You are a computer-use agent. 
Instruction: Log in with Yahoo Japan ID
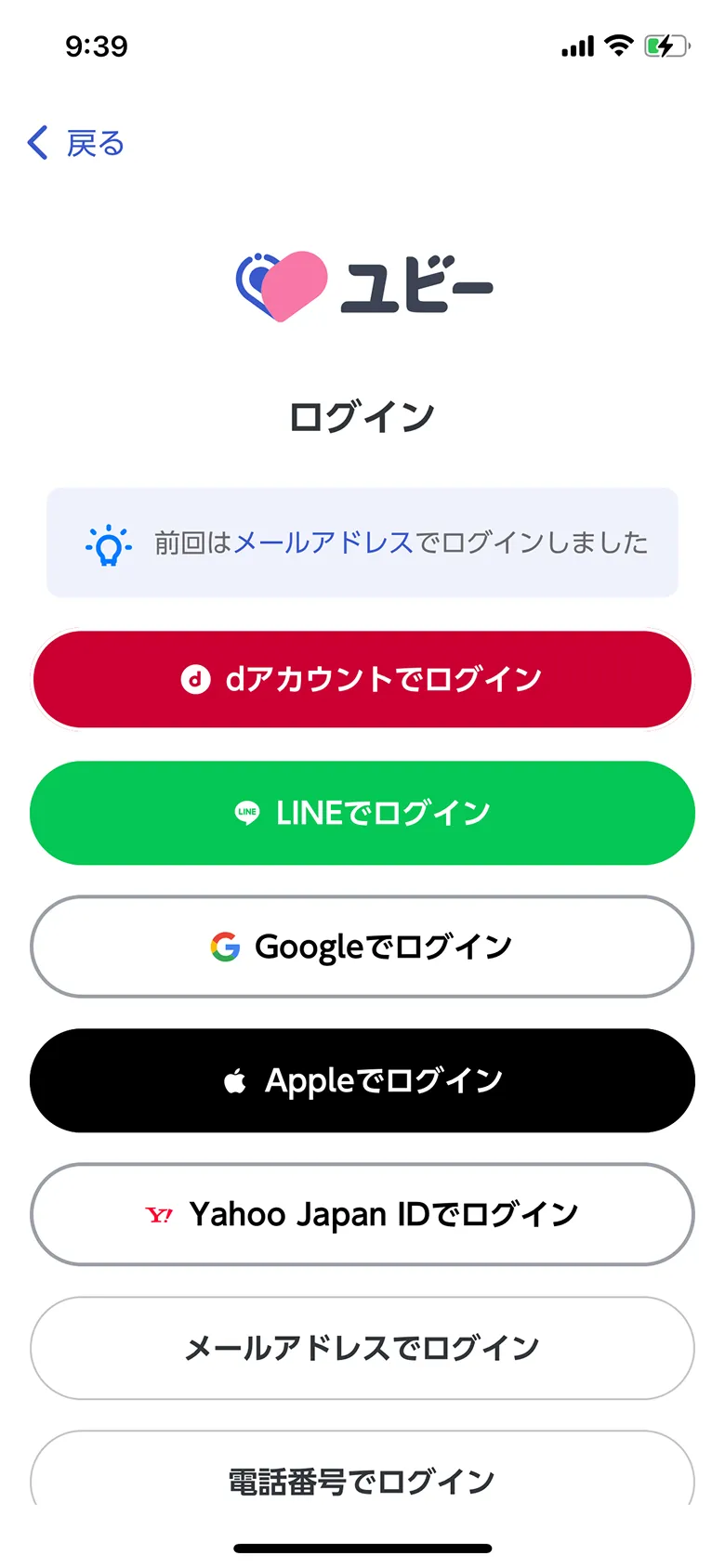362,1214
